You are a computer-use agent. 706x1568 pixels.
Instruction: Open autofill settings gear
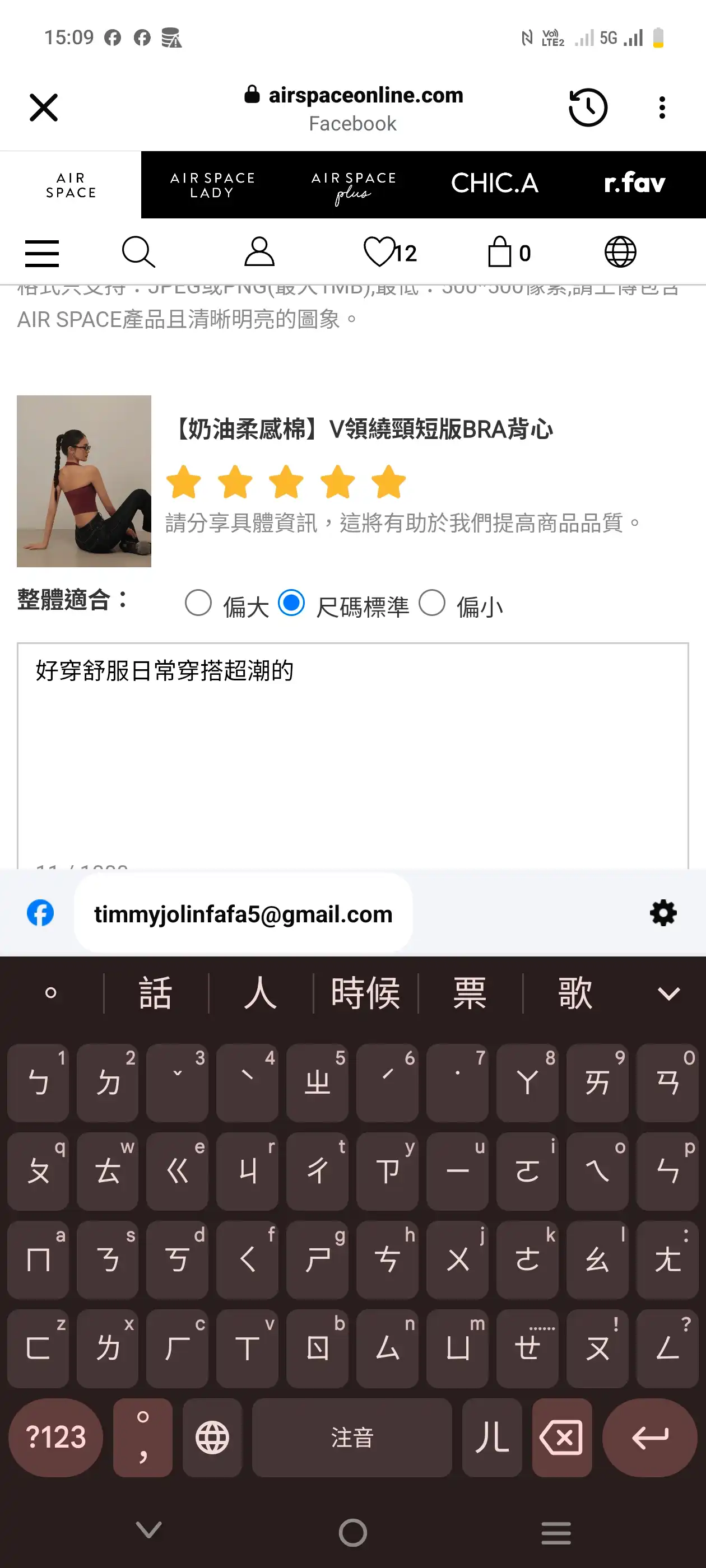coord(663,913)
